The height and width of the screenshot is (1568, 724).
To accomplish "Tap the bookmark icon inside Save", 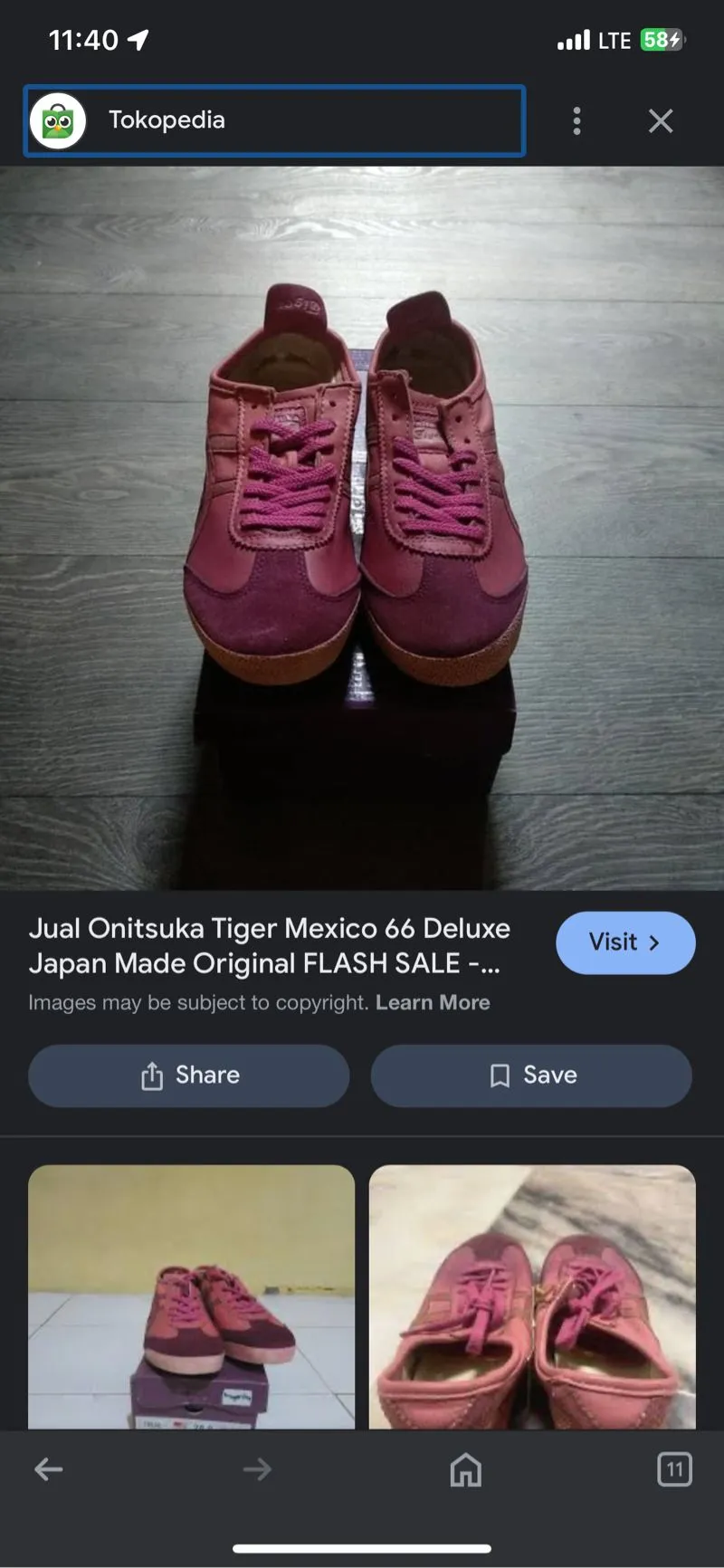I will click(x=500, y=1076).
